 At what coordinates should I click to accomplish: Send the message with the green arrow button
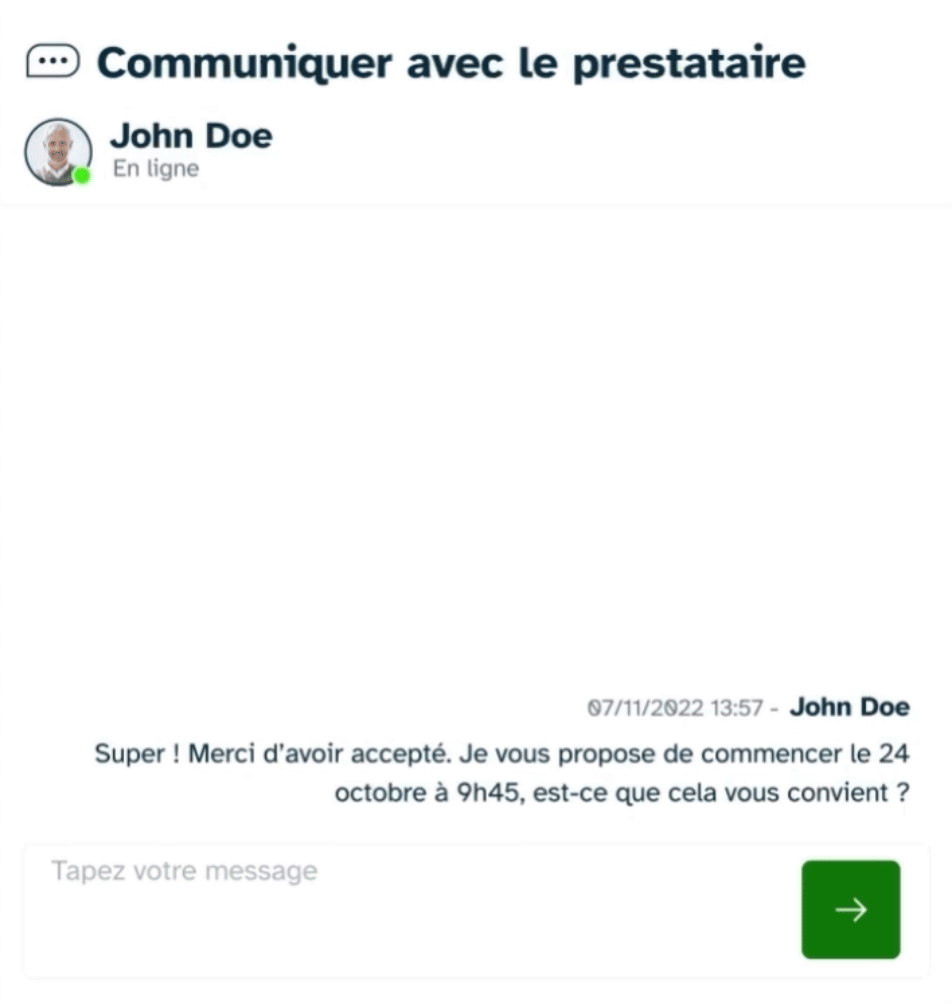(850, 909)
